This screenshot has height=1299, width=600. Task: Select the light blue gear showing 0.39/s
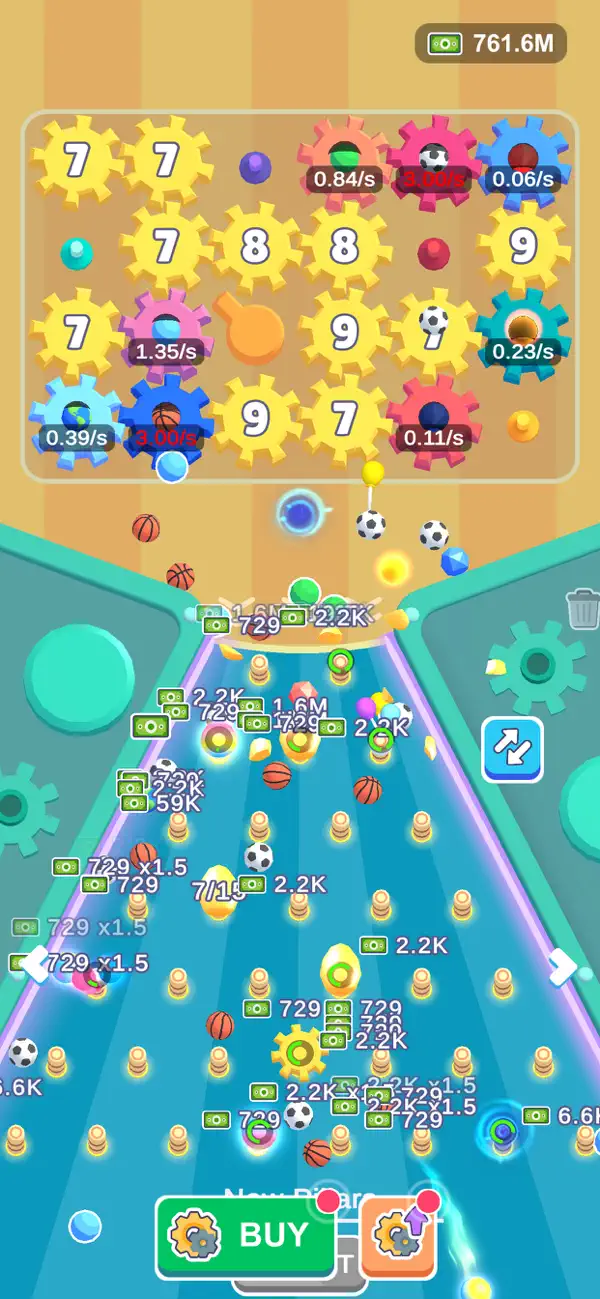[78, 418]
